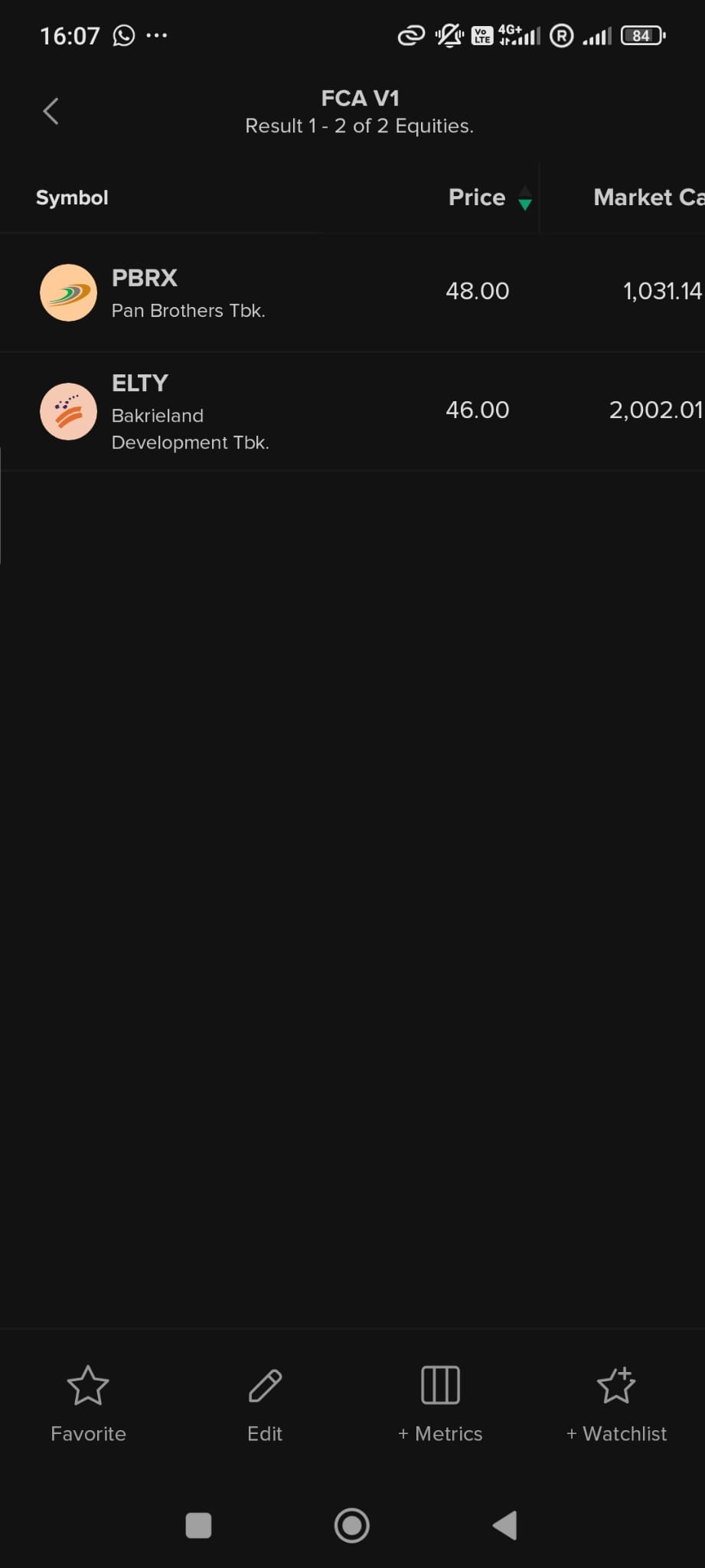Tap the battery indicator showing 84
This screenshot has width=705, height=1568.
pyautogui.click(x=641, y=35)
